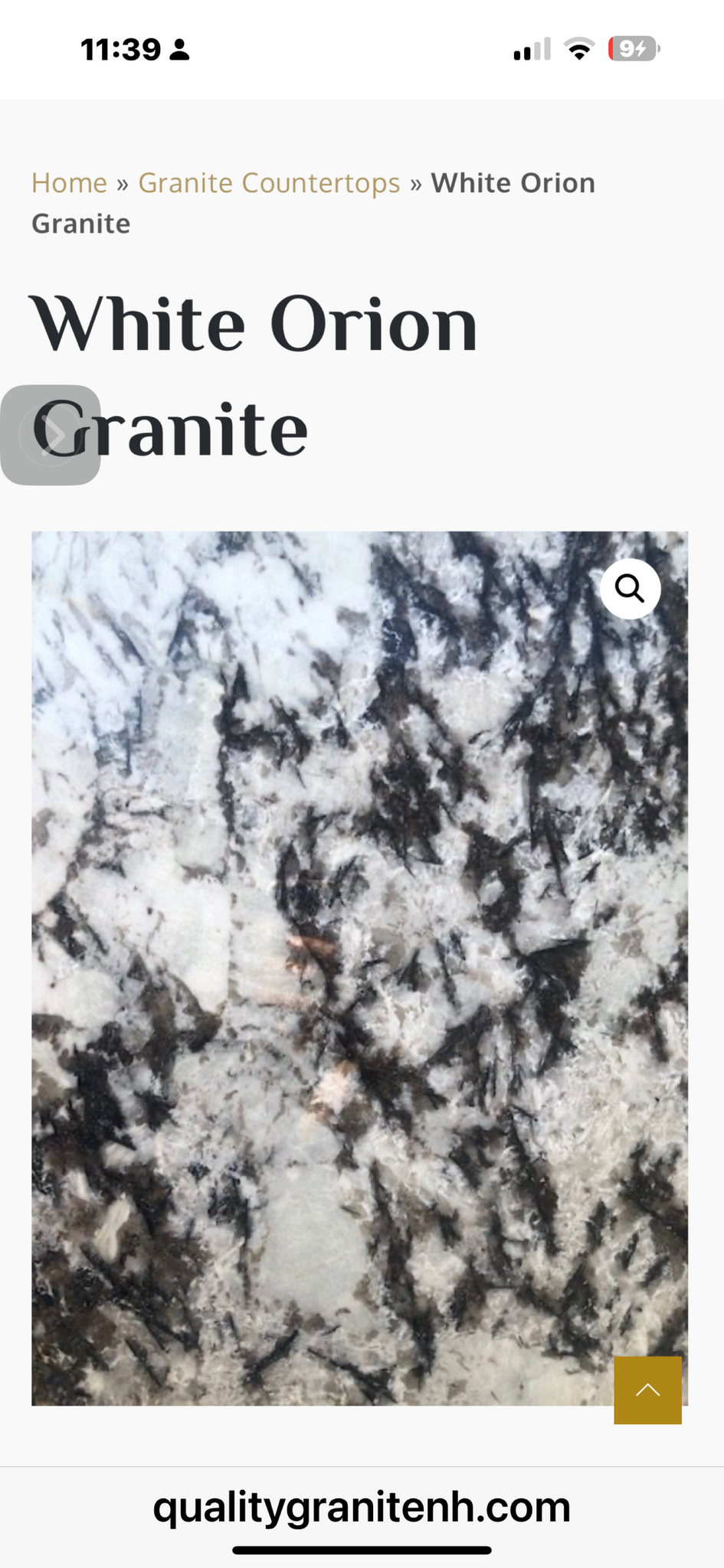
Task: Tap the qualitygranitenh.com address bar
Action: click(362, 1508)
